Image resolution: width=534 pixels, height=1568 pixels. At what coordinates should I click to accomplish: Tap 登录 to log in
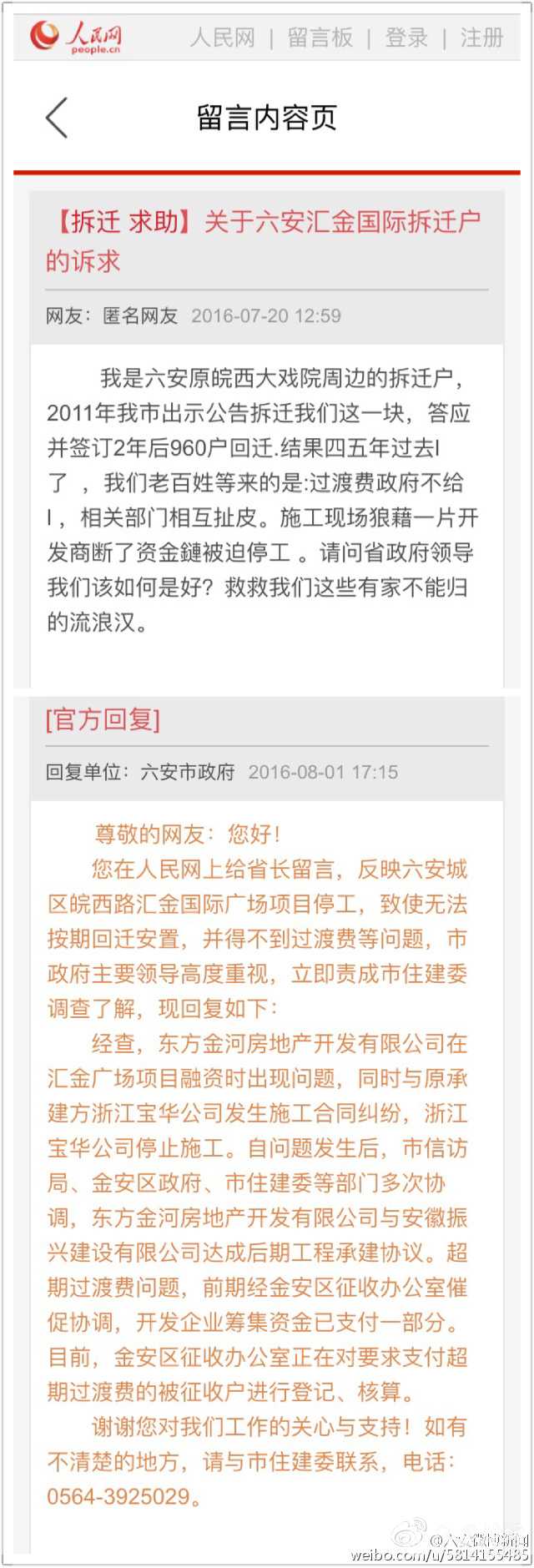[406, 38]
